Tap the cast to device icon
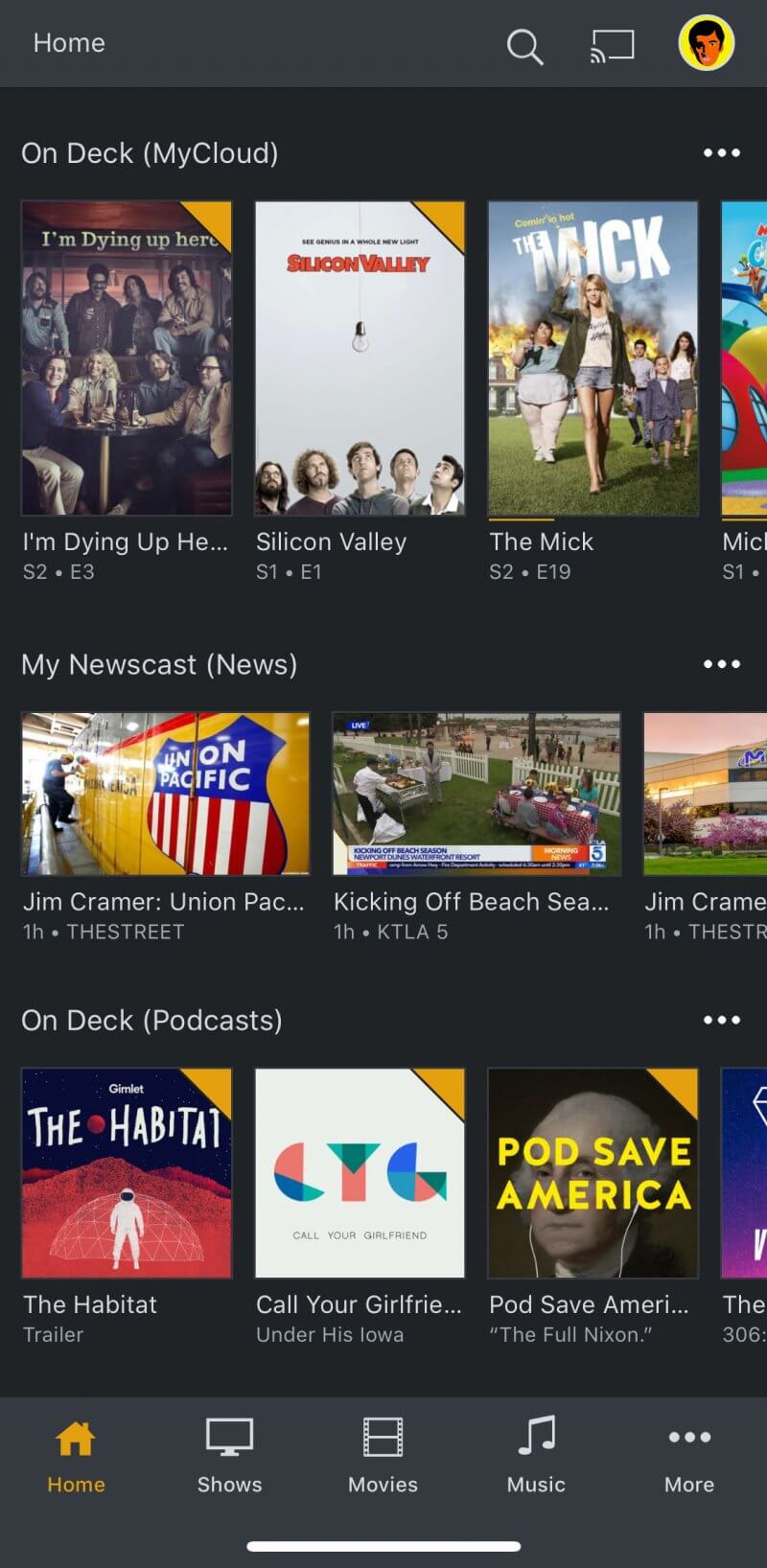Screen dimensions: 767x1568 (x=613, y=45)
